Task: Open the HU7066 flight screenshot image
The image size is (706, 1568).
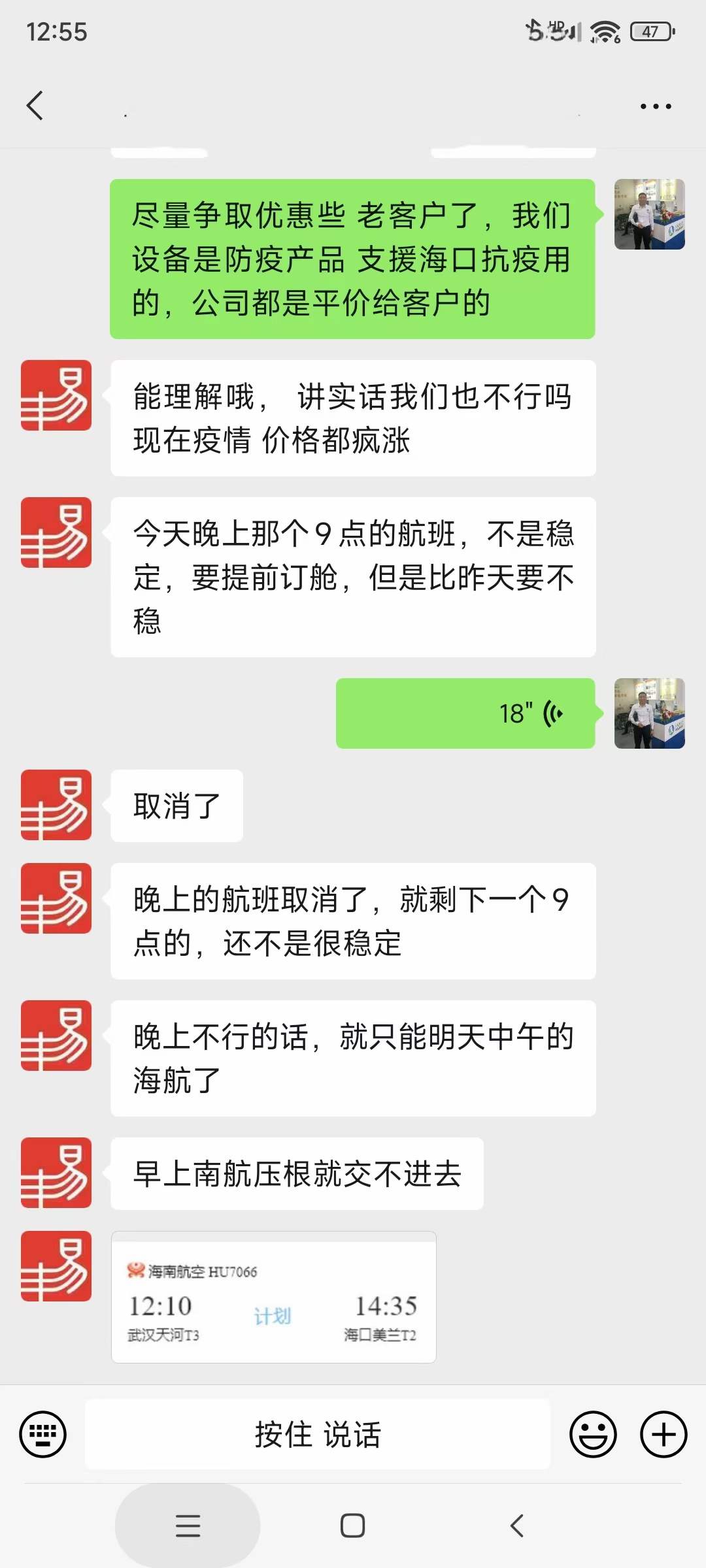Action: pyautogui.click(x=273, y=1297)
